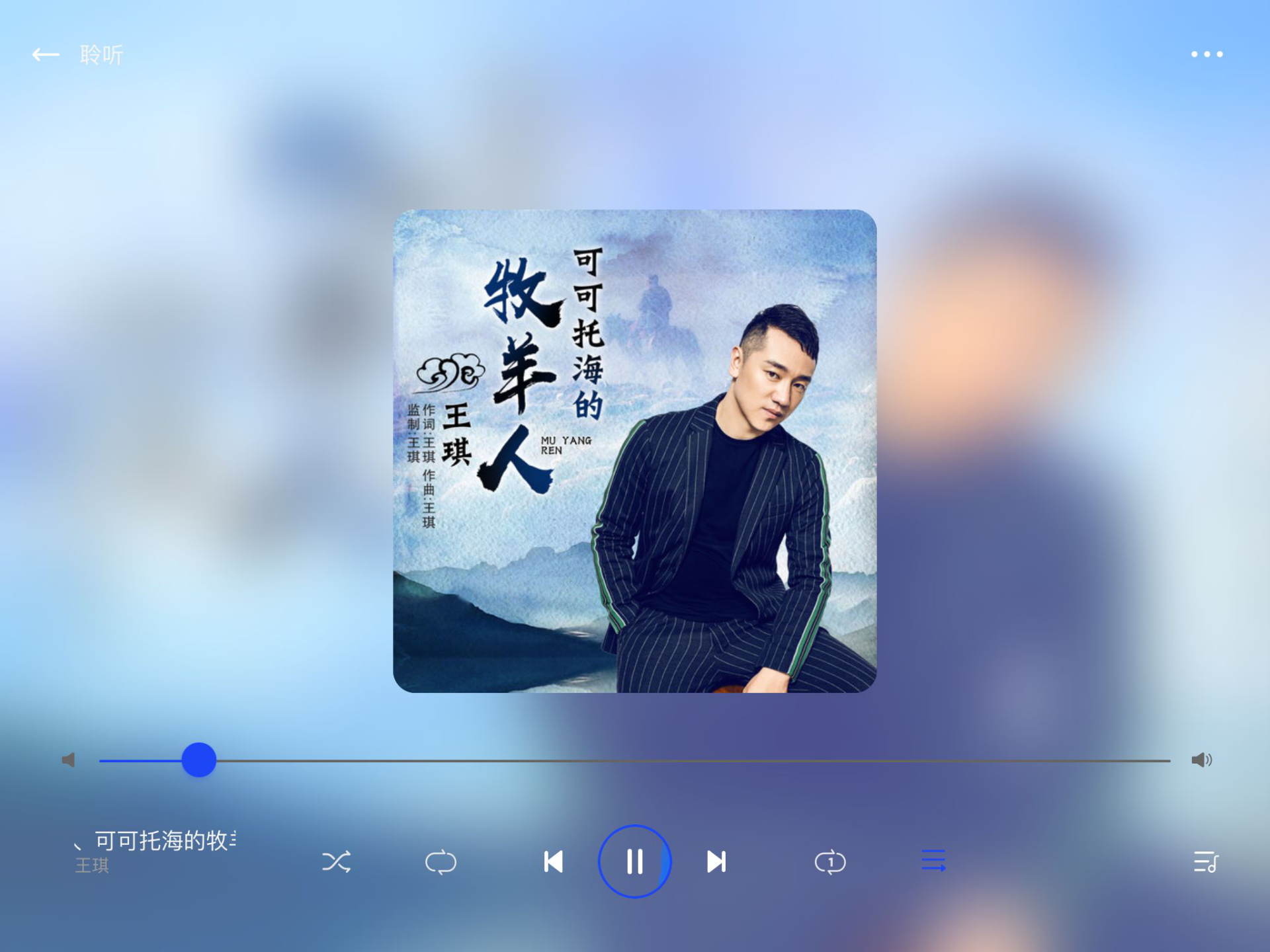Tap the loud speaker volume icon
The image size is (1270, 952).
click(x=1201, y=760)
